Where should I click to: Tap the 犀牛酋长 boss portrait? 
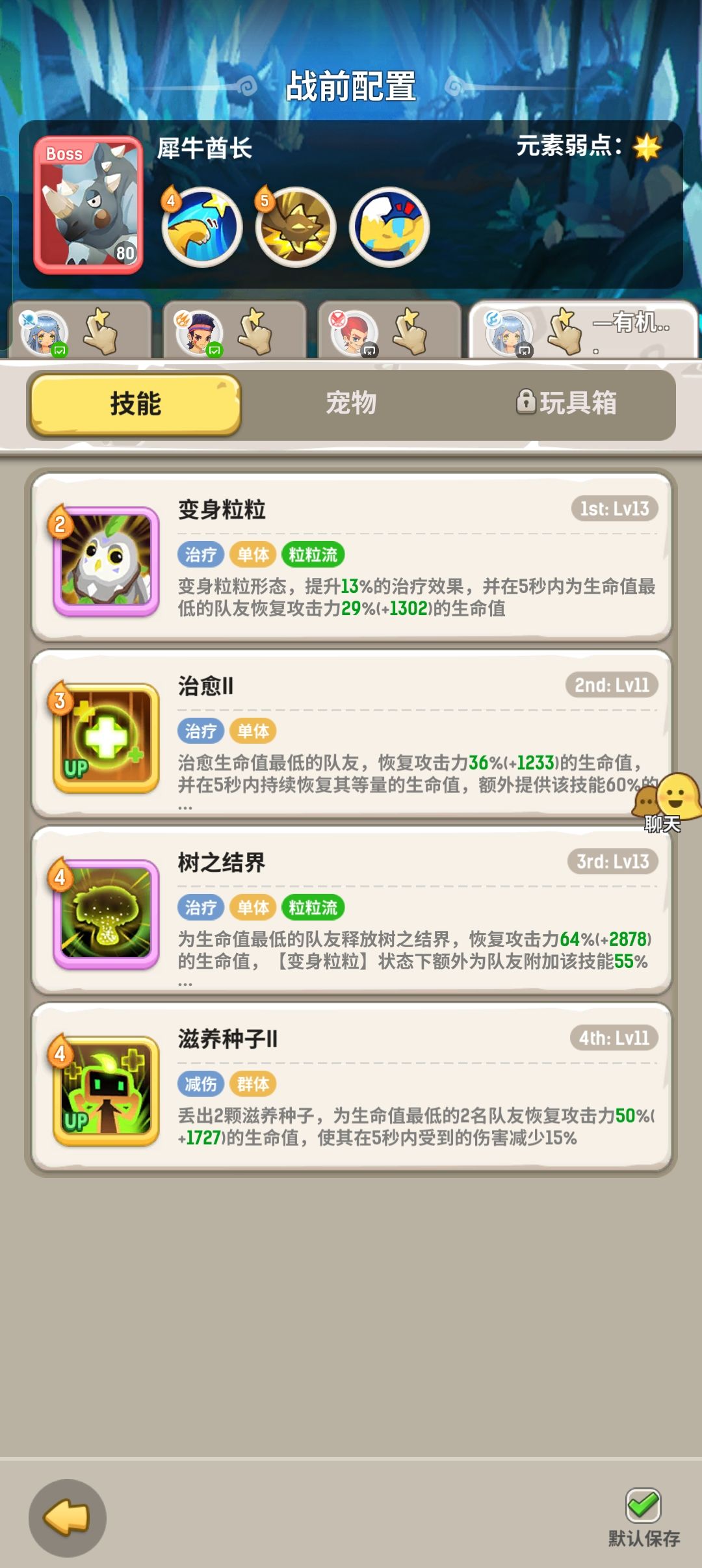tap(88, 200)
